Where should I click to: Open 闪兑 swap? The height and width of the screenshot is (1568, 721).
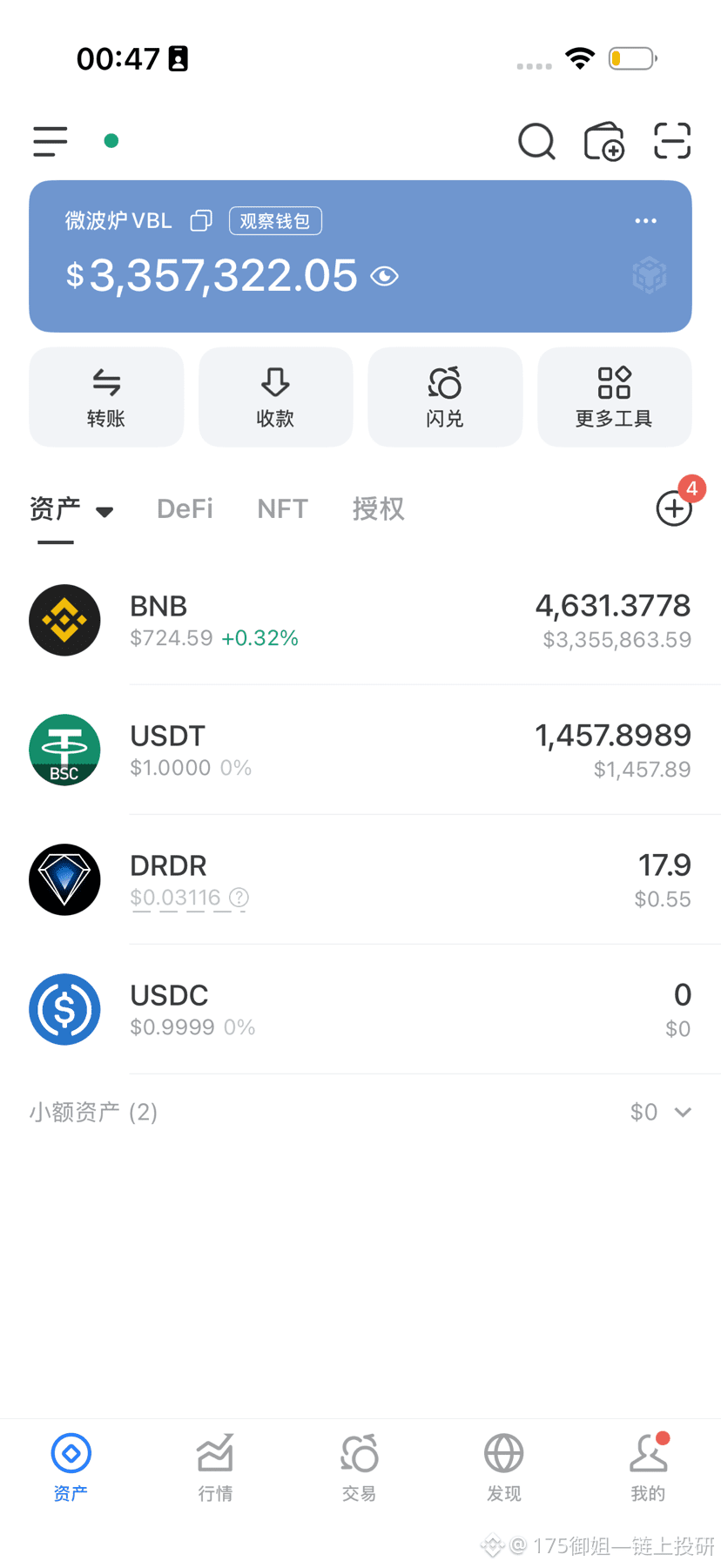point(445,397)
